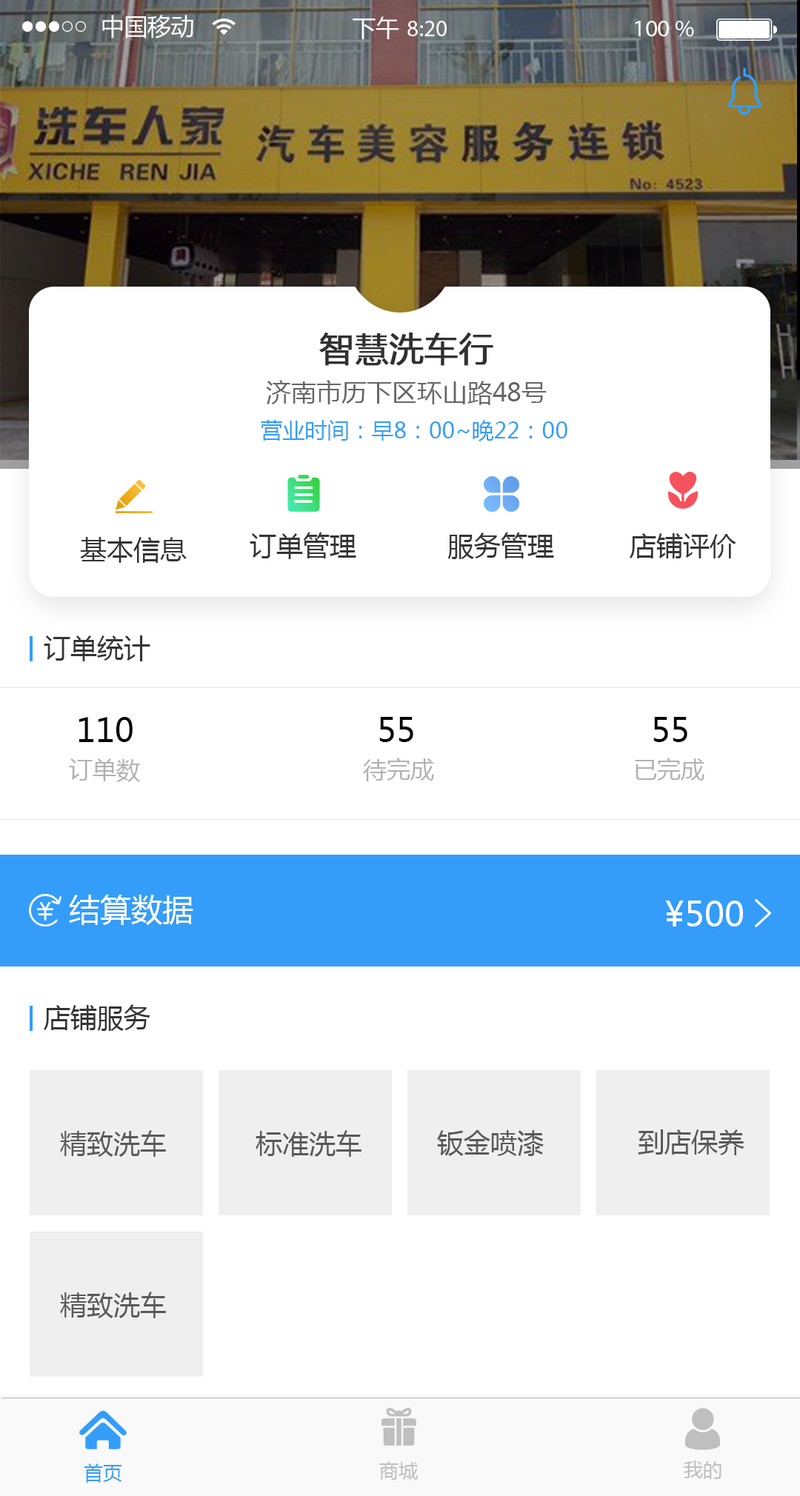Open 基本信息 to edit store info
Viewport: 800px width, 1496px height.
click(133, 522)
